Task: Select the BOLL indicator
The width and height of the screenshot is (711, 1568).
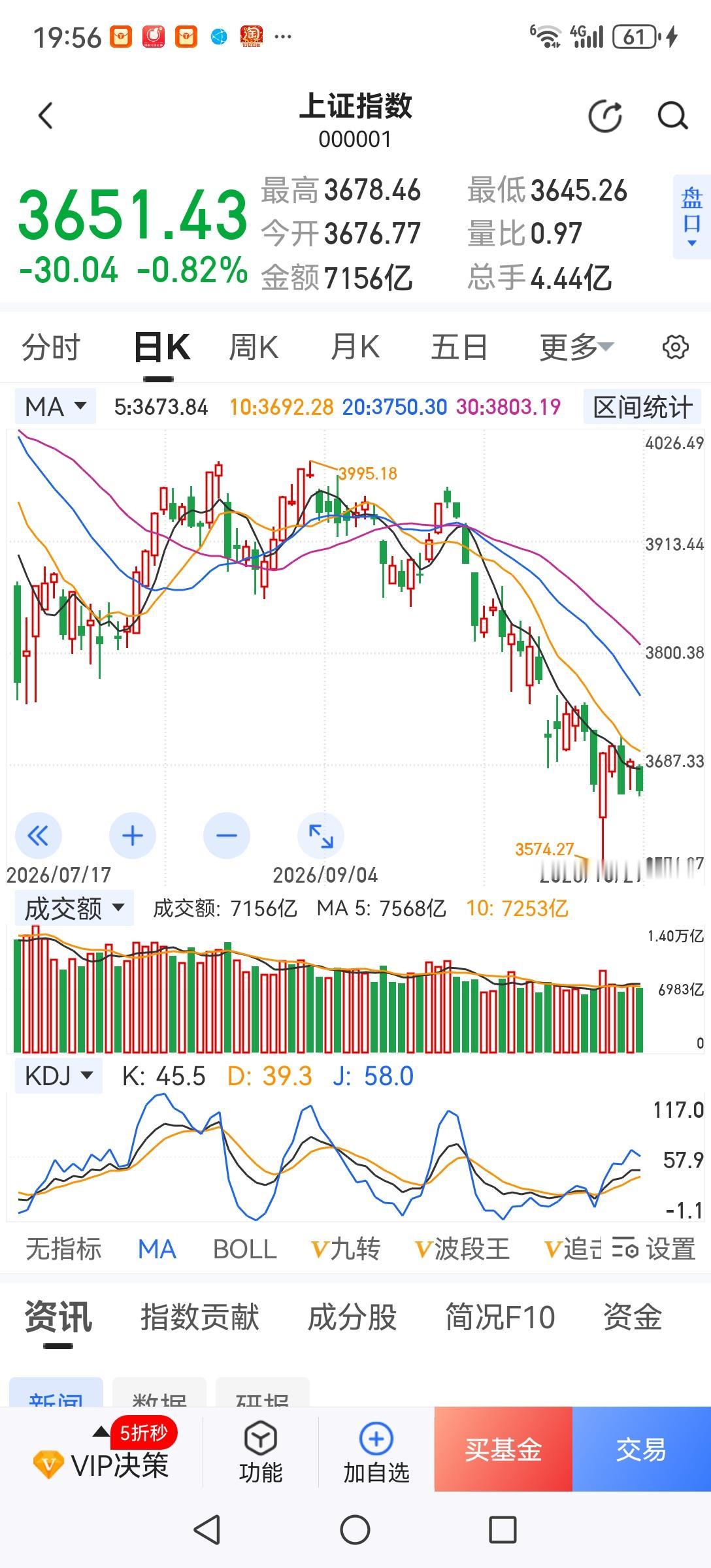Action: 244,1249
